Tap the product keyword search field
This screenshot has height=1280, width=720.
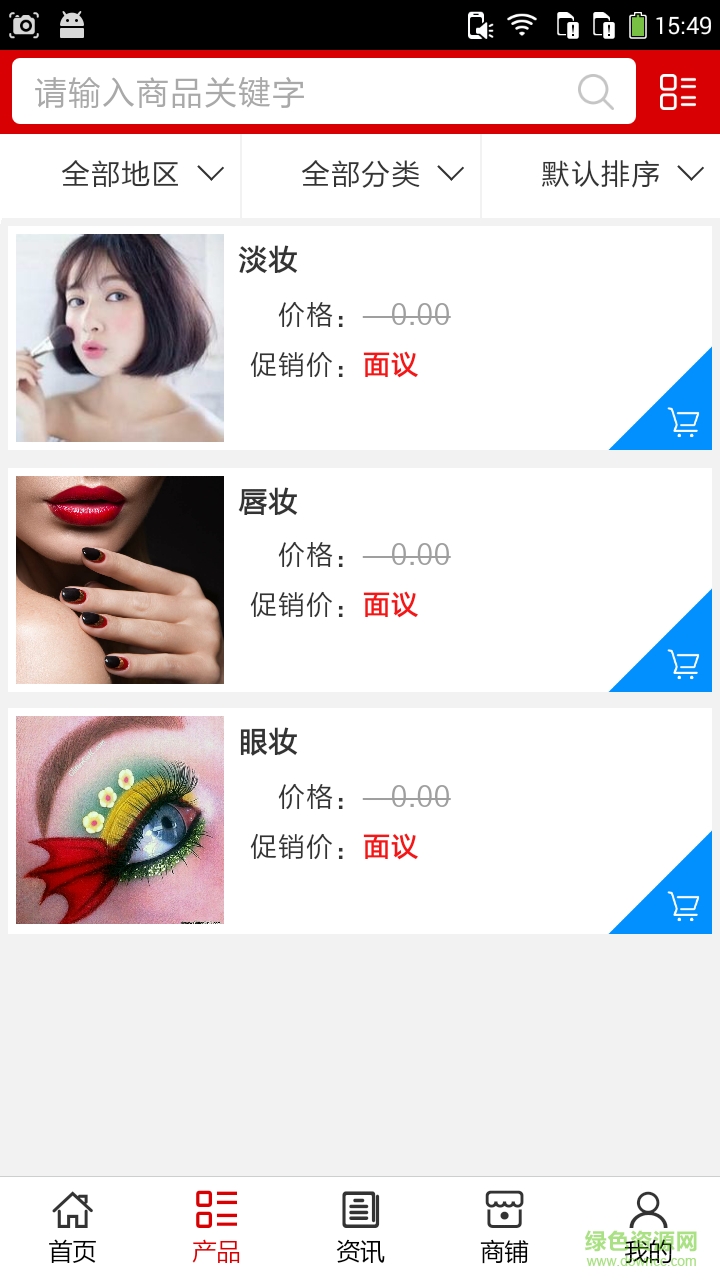[300, 92]
